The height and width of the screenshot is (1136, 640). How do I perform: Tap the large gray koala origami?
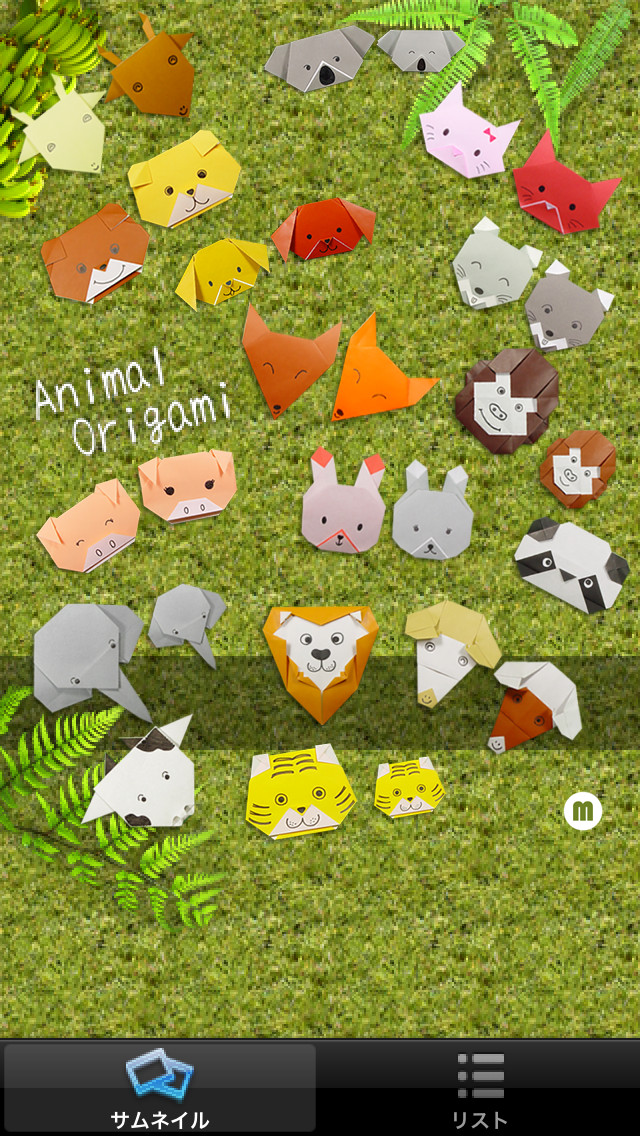pyautogui.click(x=317, y=57)
